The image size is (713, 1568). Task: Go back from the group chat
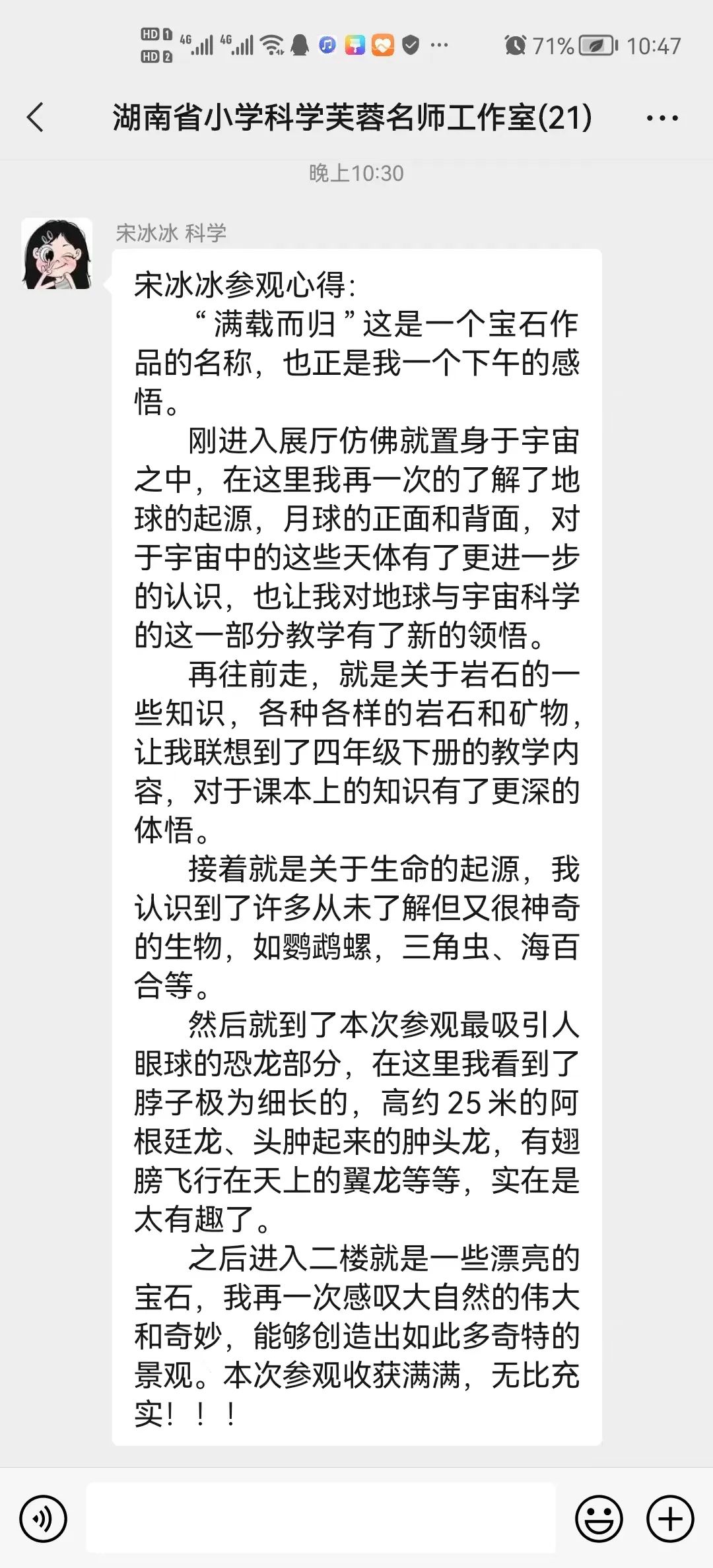click(x=36, y=118)
